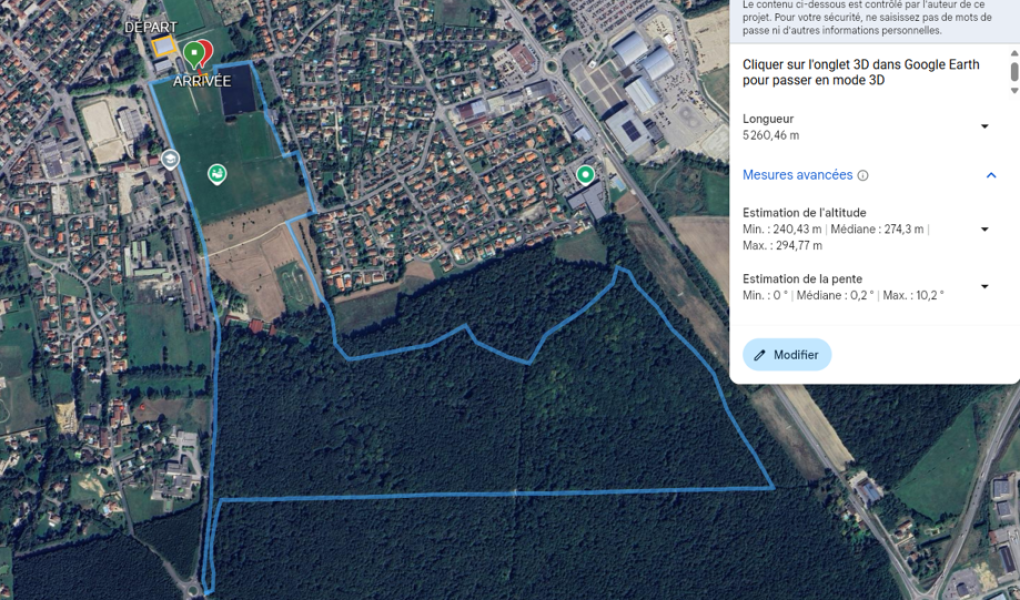Image resolution: width=1020 pixels, height=600 pixels.
Task: Open the altitude estimation dropdown
Action: tap(984, 229)
